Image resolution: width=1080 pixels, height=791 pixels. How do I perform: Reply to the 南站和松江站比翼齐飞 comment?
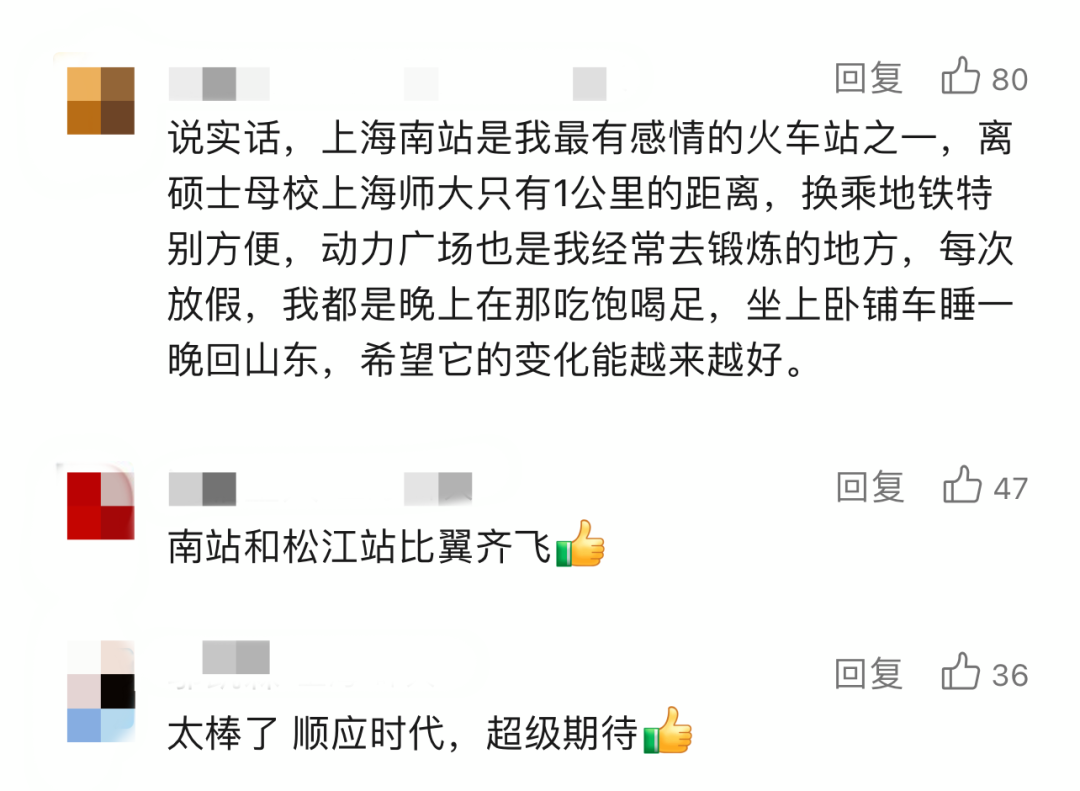[x=869, y=487]
